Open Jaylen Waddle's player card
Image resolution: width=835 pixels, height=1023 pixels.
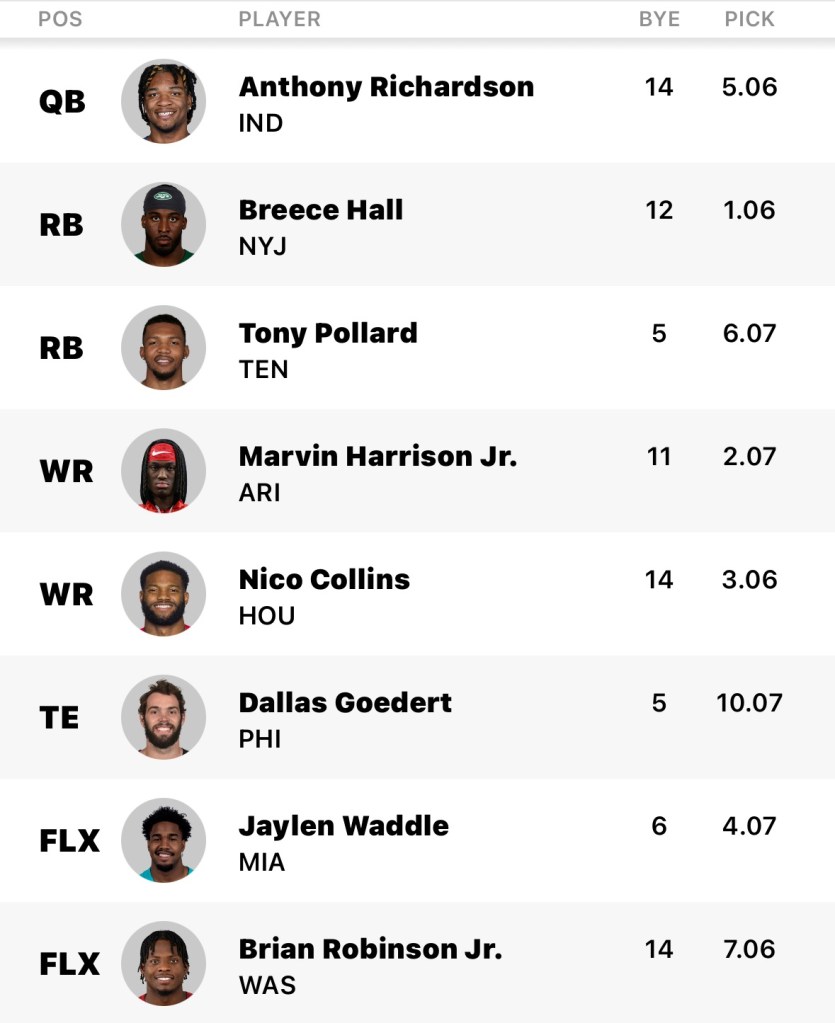pyautogui.click(x=343, y=826)
